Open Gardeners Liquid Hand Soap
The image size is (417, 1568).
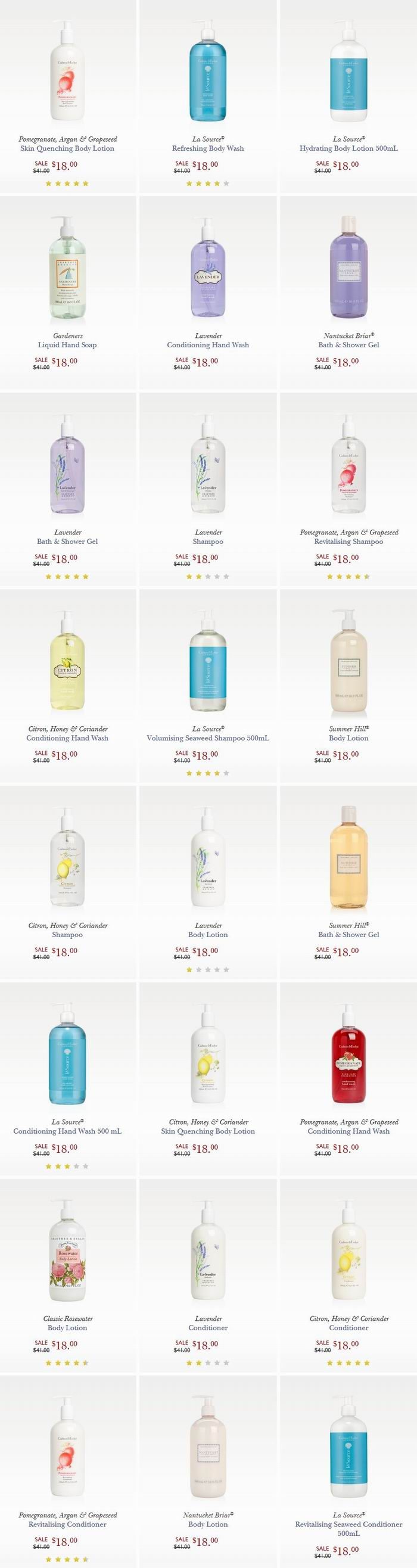pyautogui.click(x=67, y=344)
